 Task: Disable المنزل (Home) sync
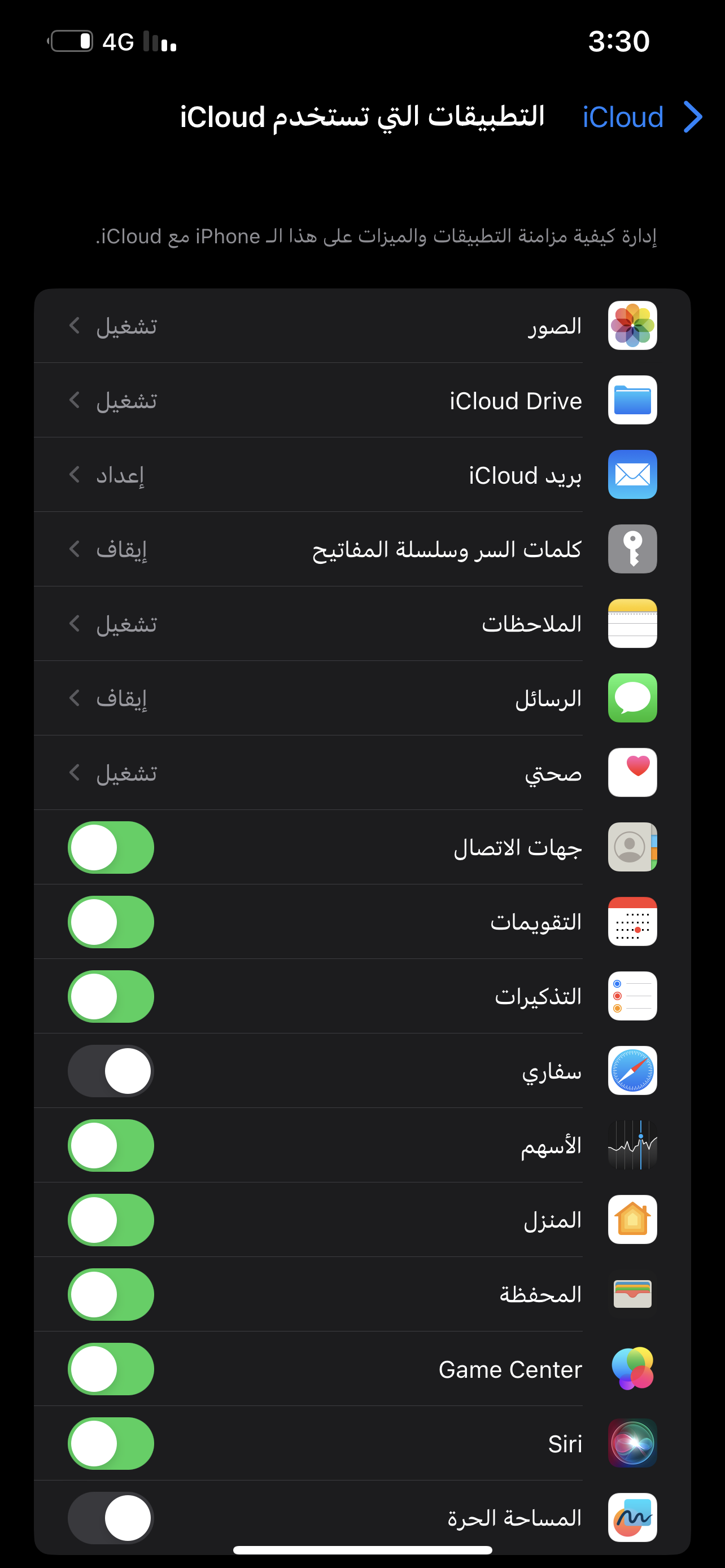click(111, 1220)
